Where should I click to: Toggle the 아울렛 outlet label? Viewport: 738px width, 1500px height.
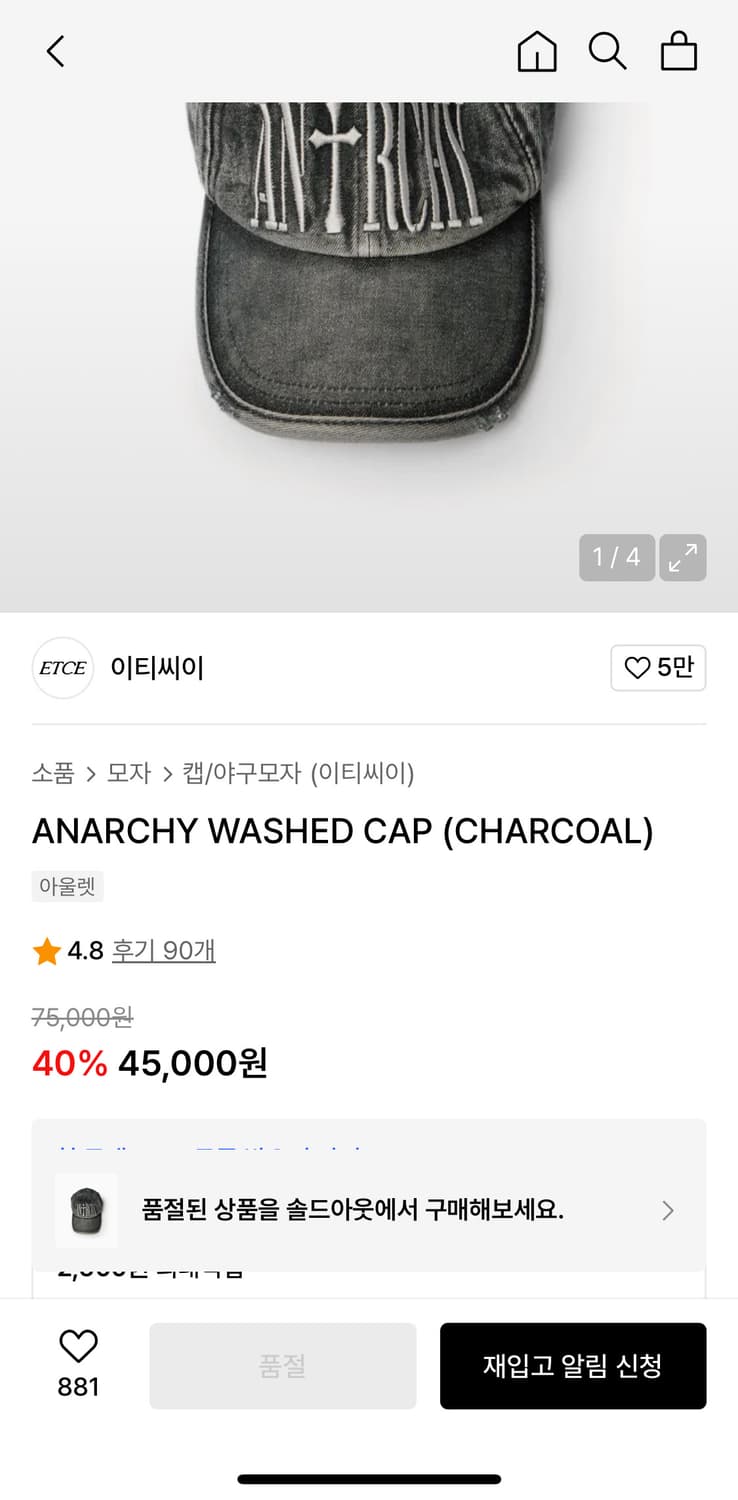click(x=67, y=886)
